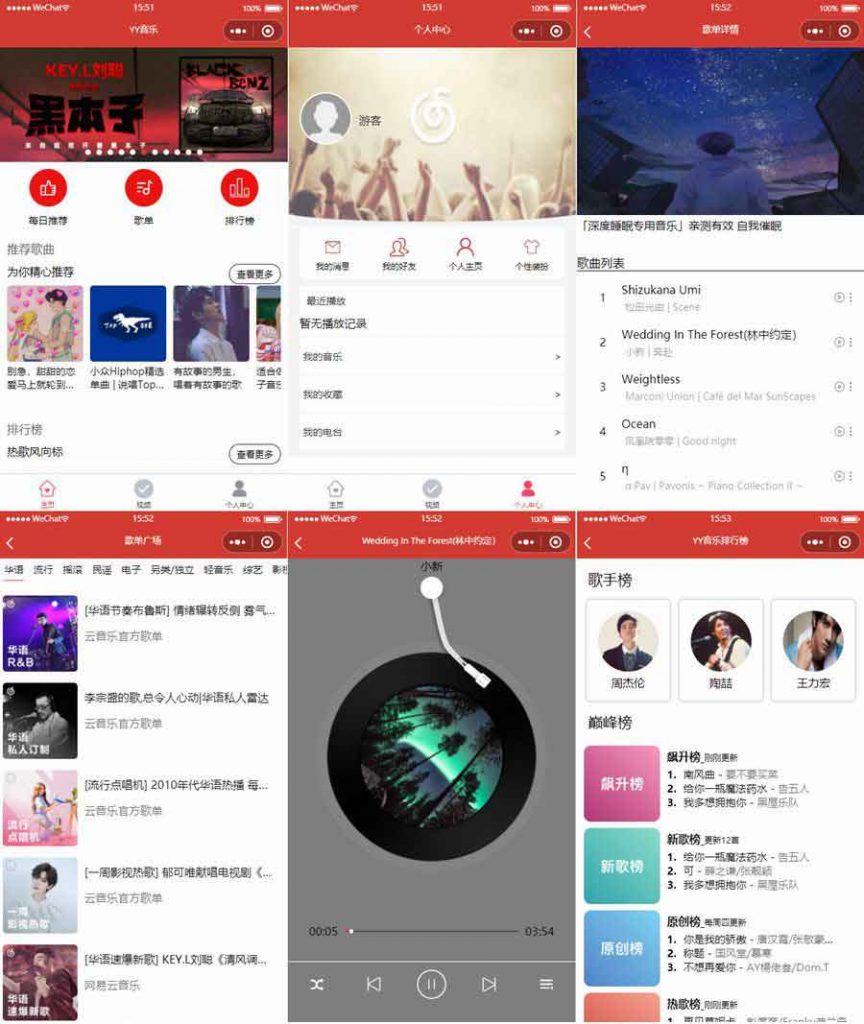Image resolution: width=864 pixels, height=1024 pixels.
Task: Open 个性装扮 shirt icon in personal center
Action: pyautogui.click(x=531, y=247)
